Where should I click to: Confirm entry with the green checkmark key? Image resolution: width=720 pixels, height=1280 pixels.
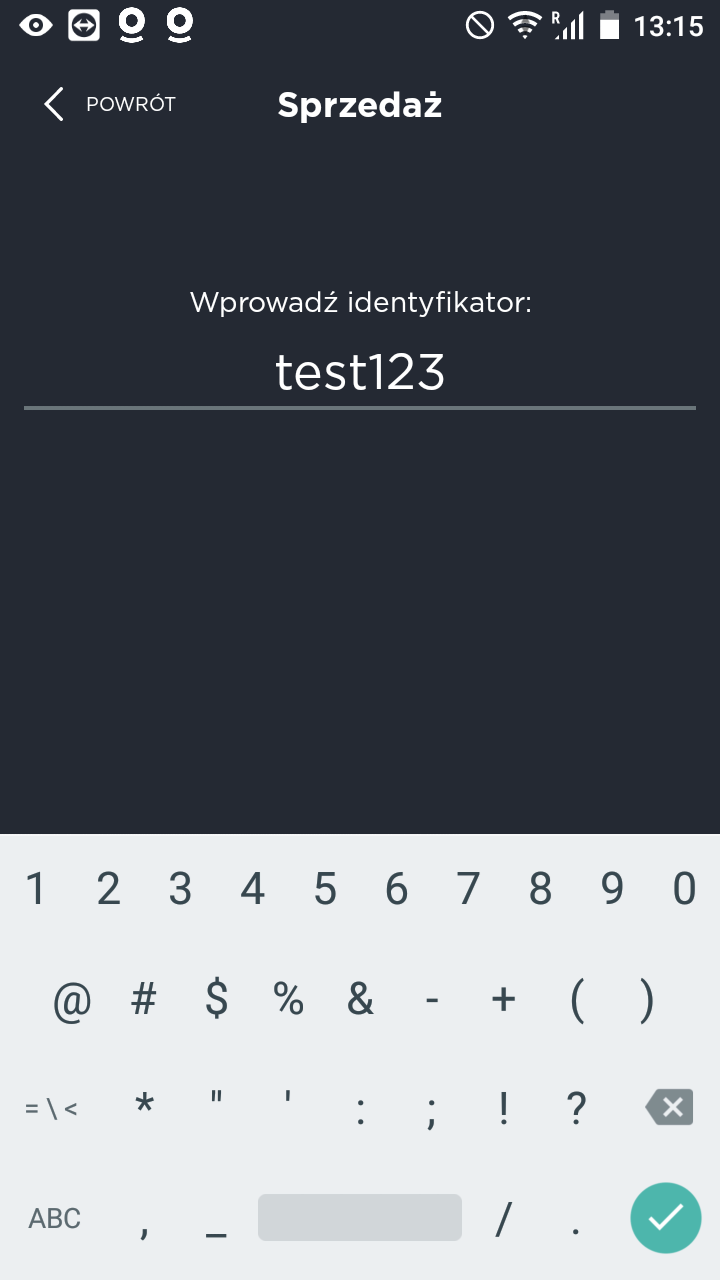point(665,1217)
